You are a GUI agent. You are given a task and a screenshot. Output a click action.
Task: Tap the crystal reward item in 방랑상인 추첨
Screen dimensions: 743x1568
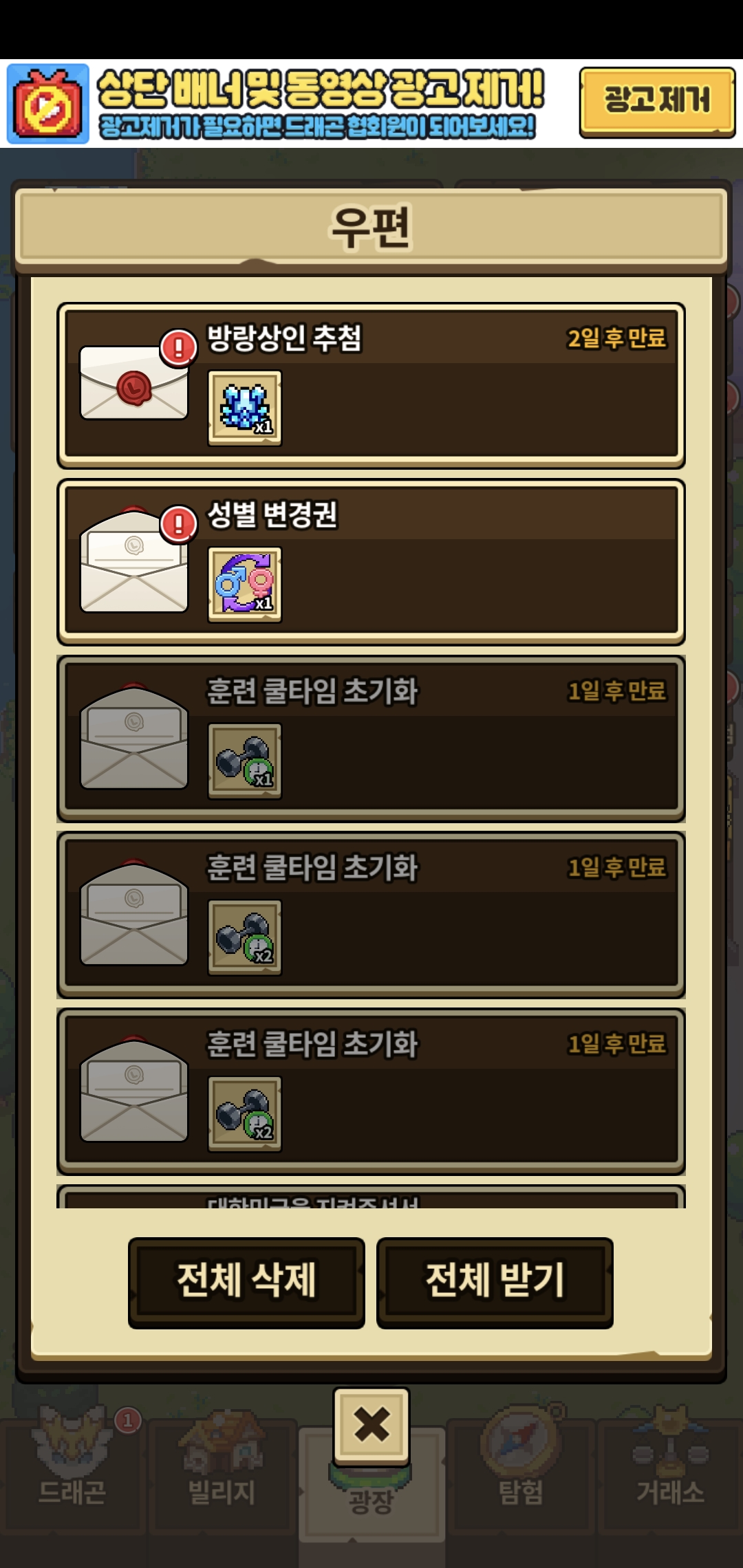click(245, 409)
